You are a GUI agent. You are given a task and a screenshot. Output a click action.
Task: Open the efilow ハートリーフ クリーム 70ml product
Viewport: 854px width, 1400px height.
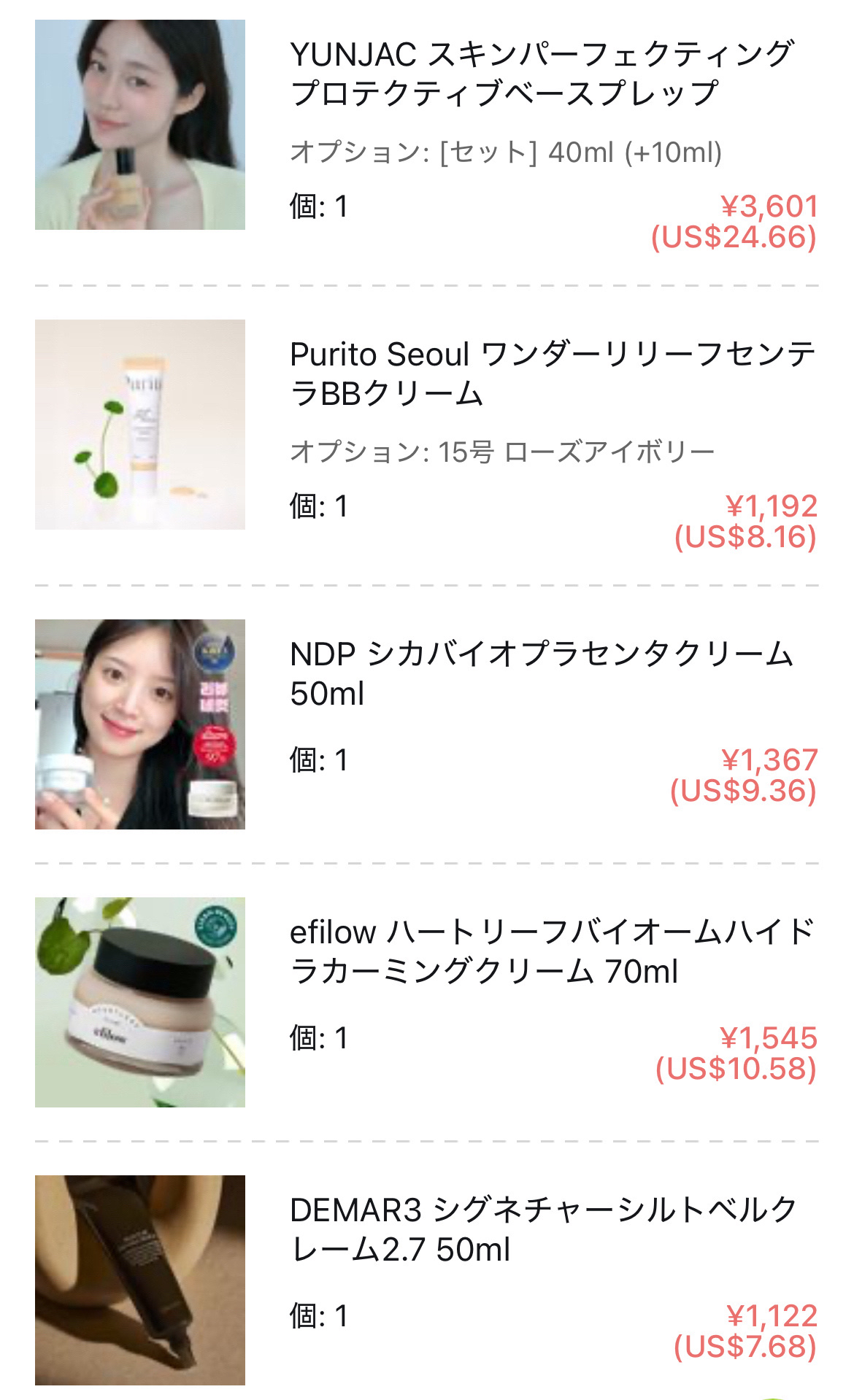[x=551, y=951]
